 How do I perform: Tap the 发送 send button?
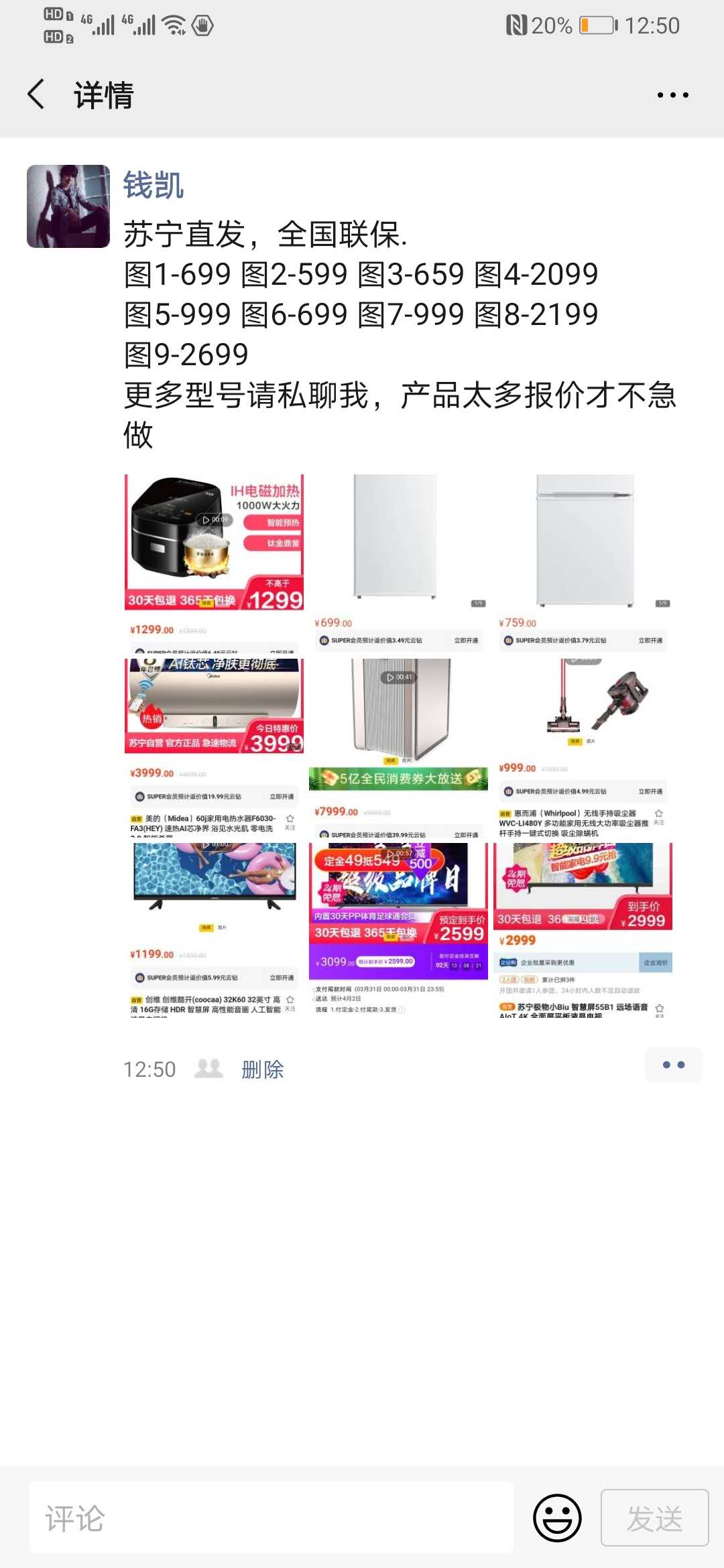tap(654, 1518)
